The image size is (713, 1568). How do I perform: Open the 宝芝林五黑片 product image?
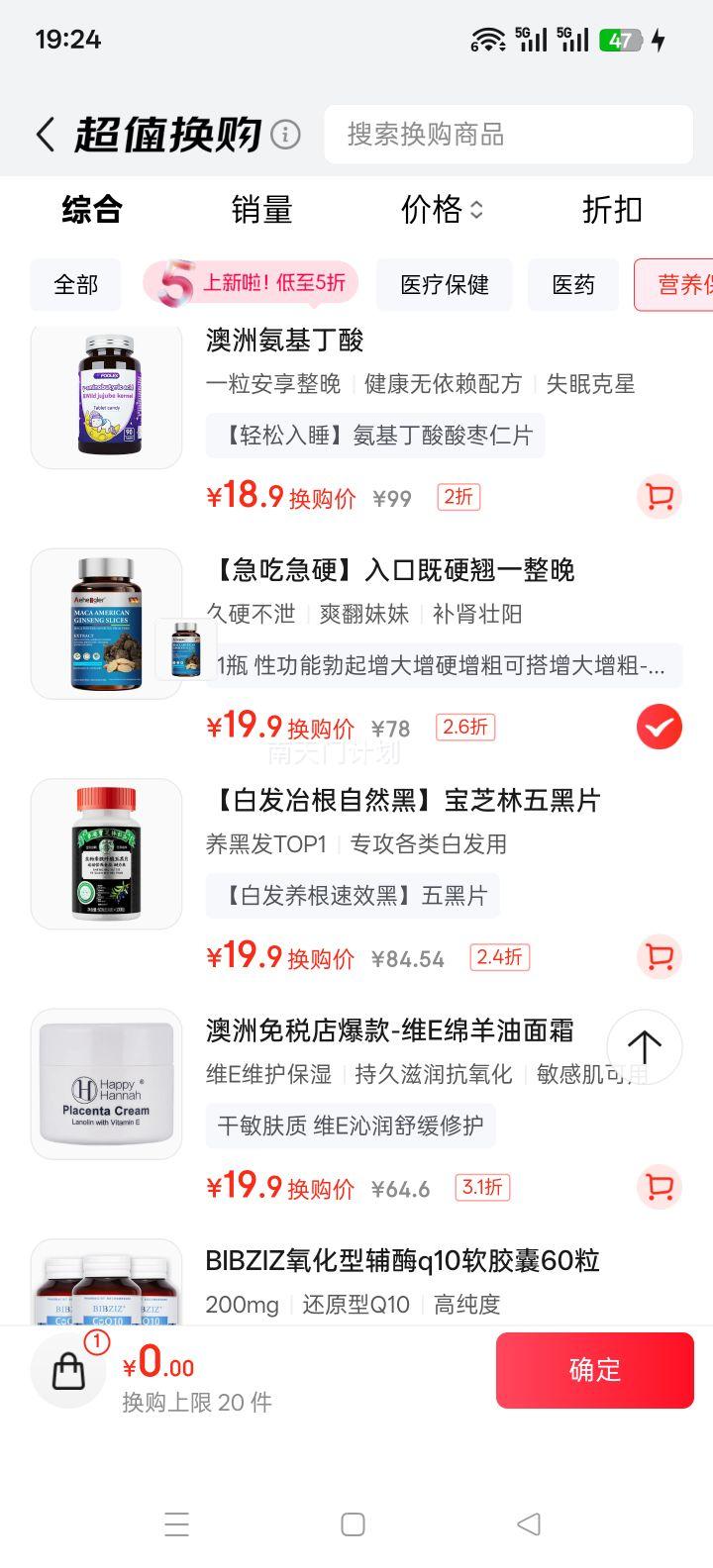coord(107,853)
